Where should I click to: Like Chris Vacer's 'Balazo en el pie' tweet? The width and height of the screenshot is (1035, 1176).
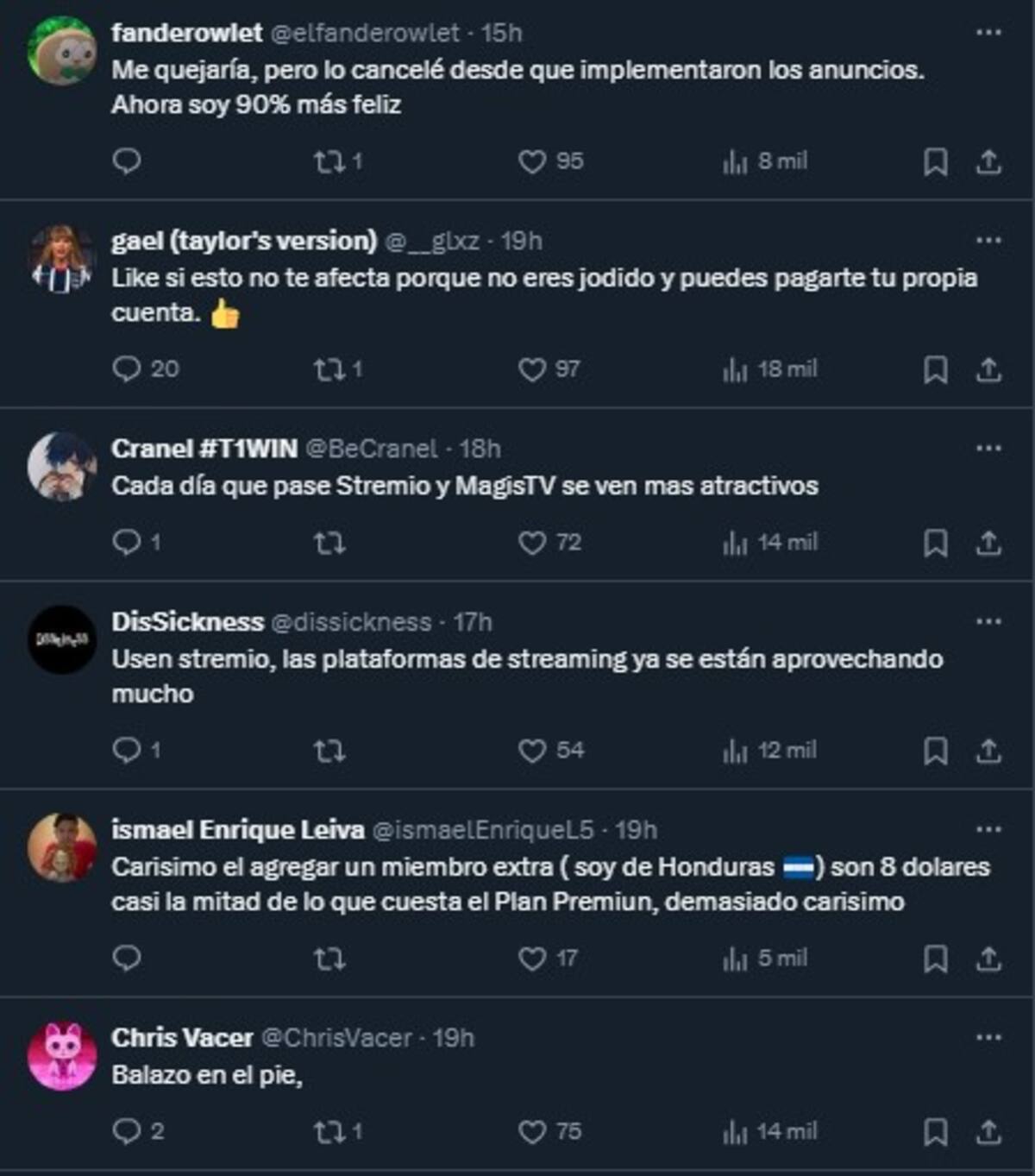point(532,1132)
